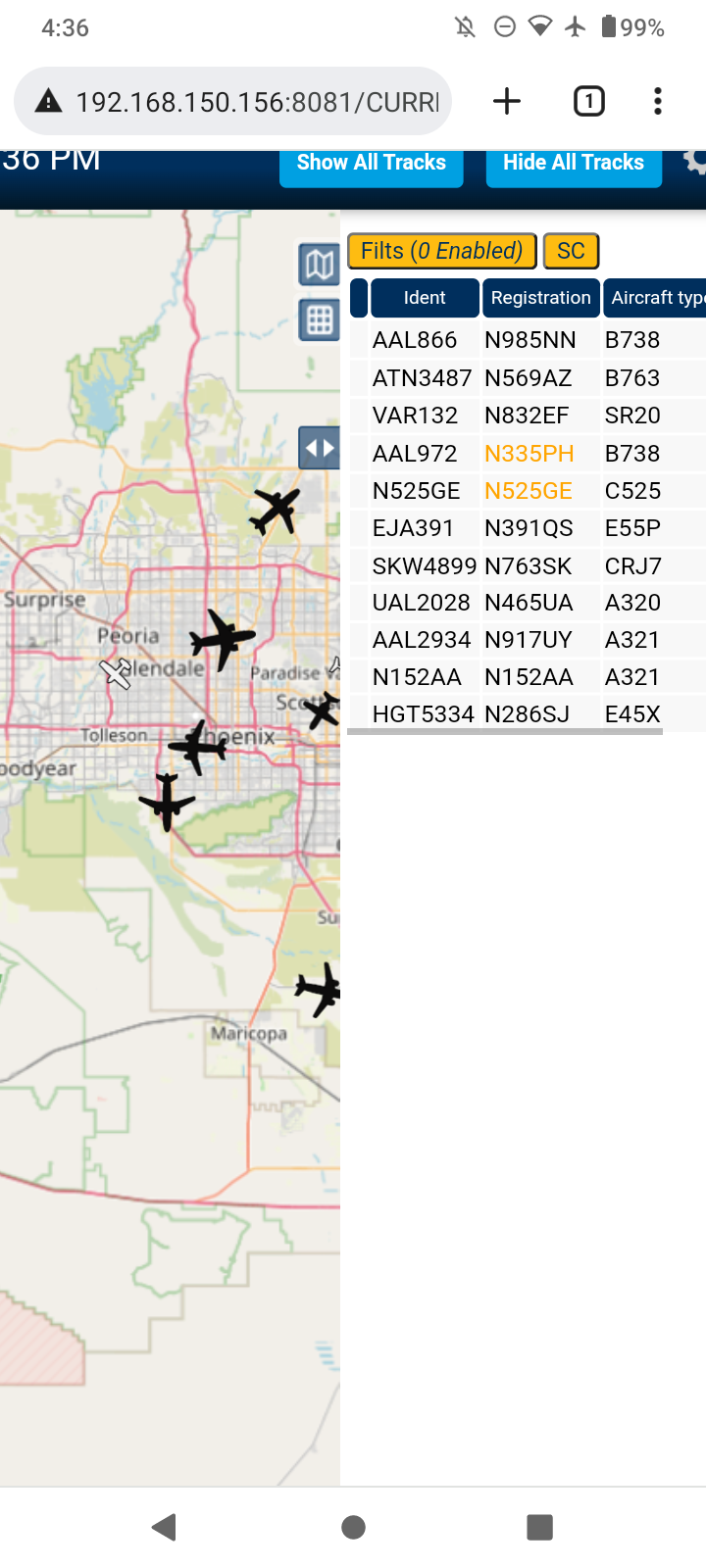Tap the SC button
This screenshot has height=1568, width=706.
tap(571, 251)
